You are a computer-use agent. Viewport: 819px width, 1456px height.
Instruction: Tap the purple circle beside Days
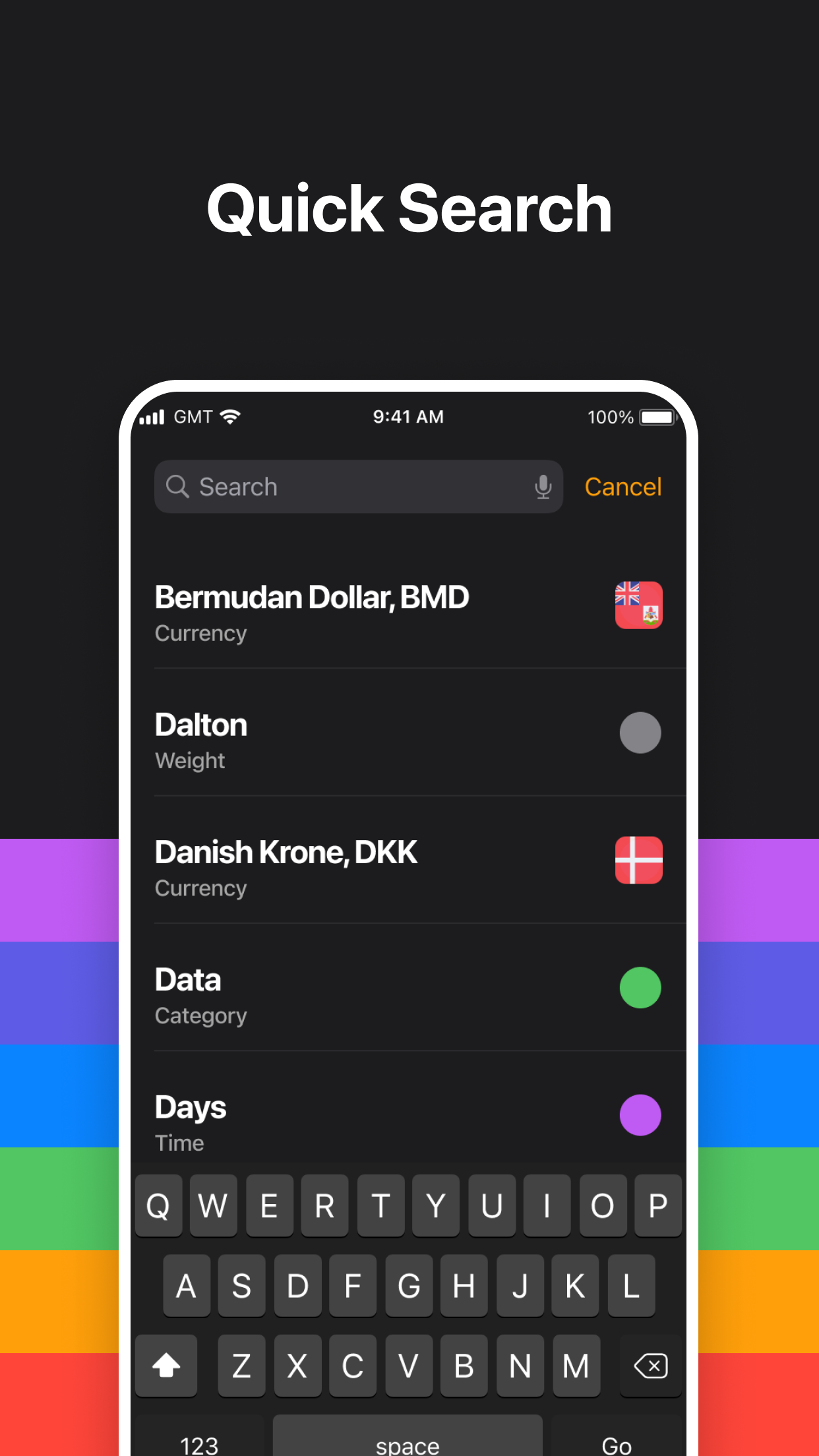coord(640,1114)
